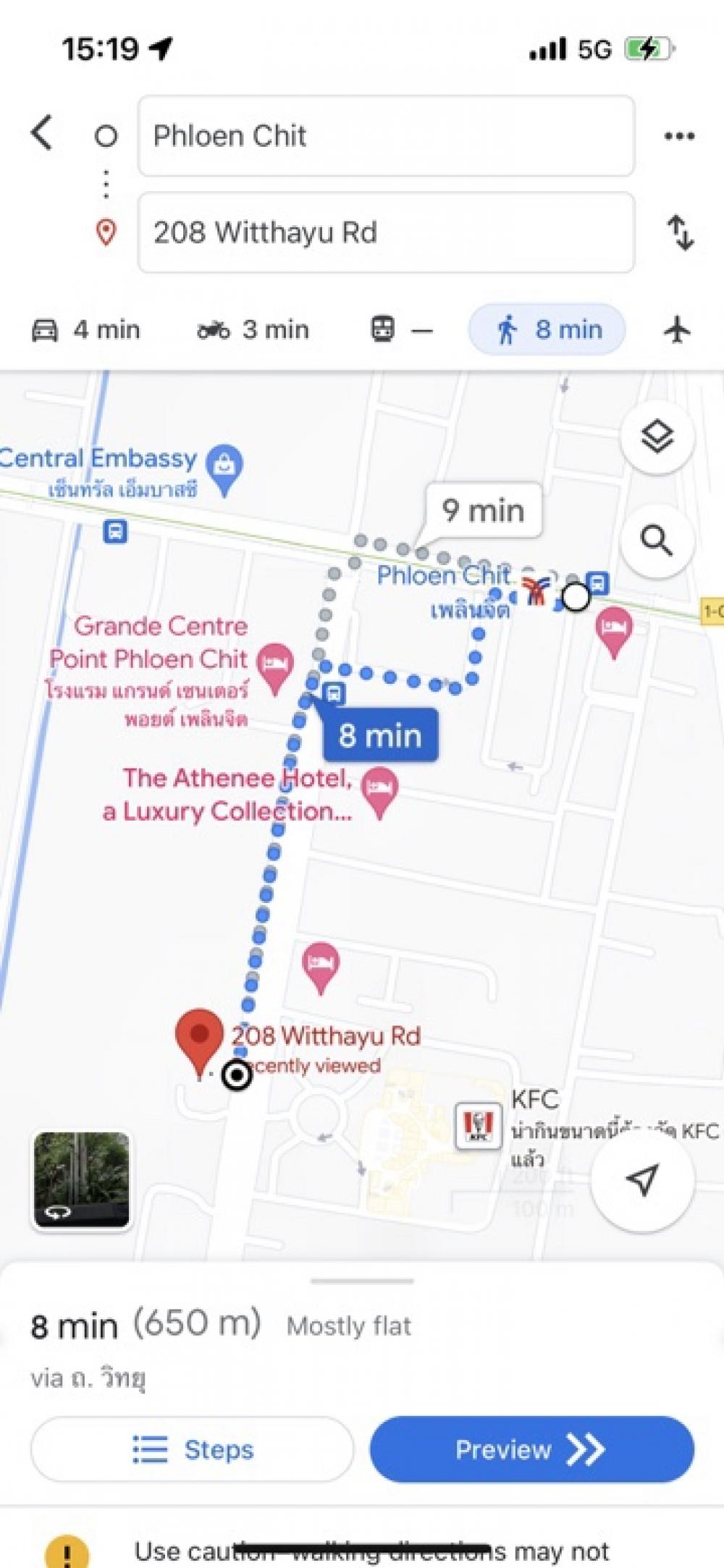This screenshot has width=724, height=1568.
Task: Recenter the map on my location
Action: [x=642, y=1179]
